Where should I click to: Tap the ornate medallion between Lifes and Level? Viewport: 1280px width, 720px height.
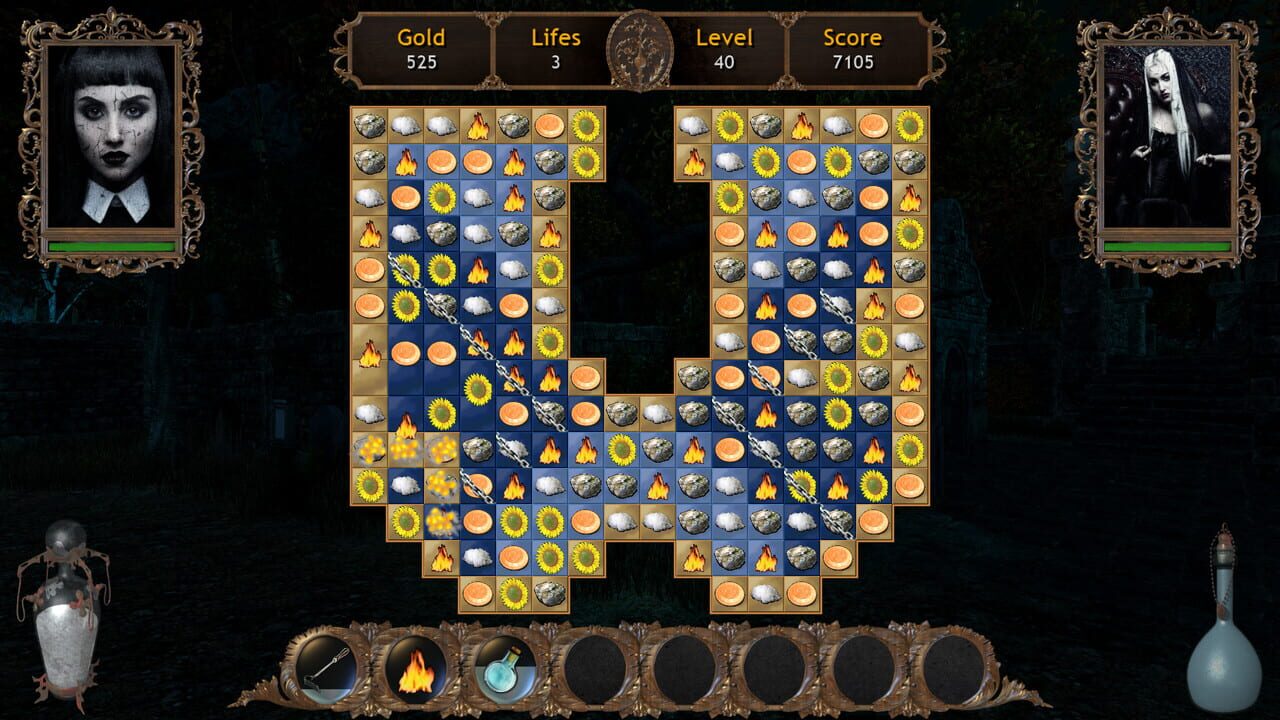pos(640,50)
